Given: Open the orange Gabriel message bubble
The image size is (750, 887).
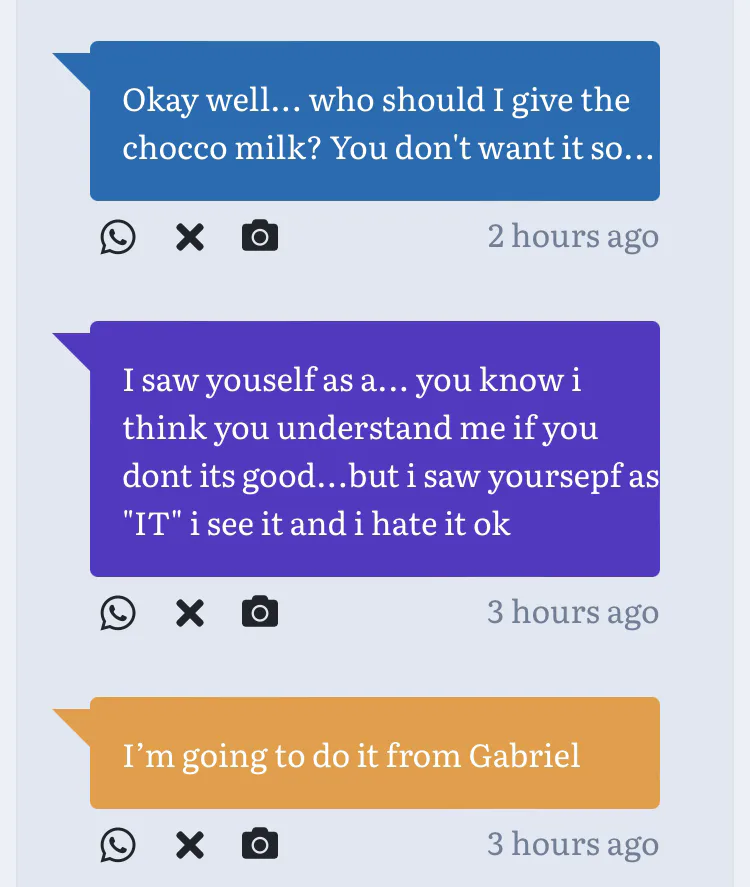Looking at the screenshot, I should coord(375,753).
